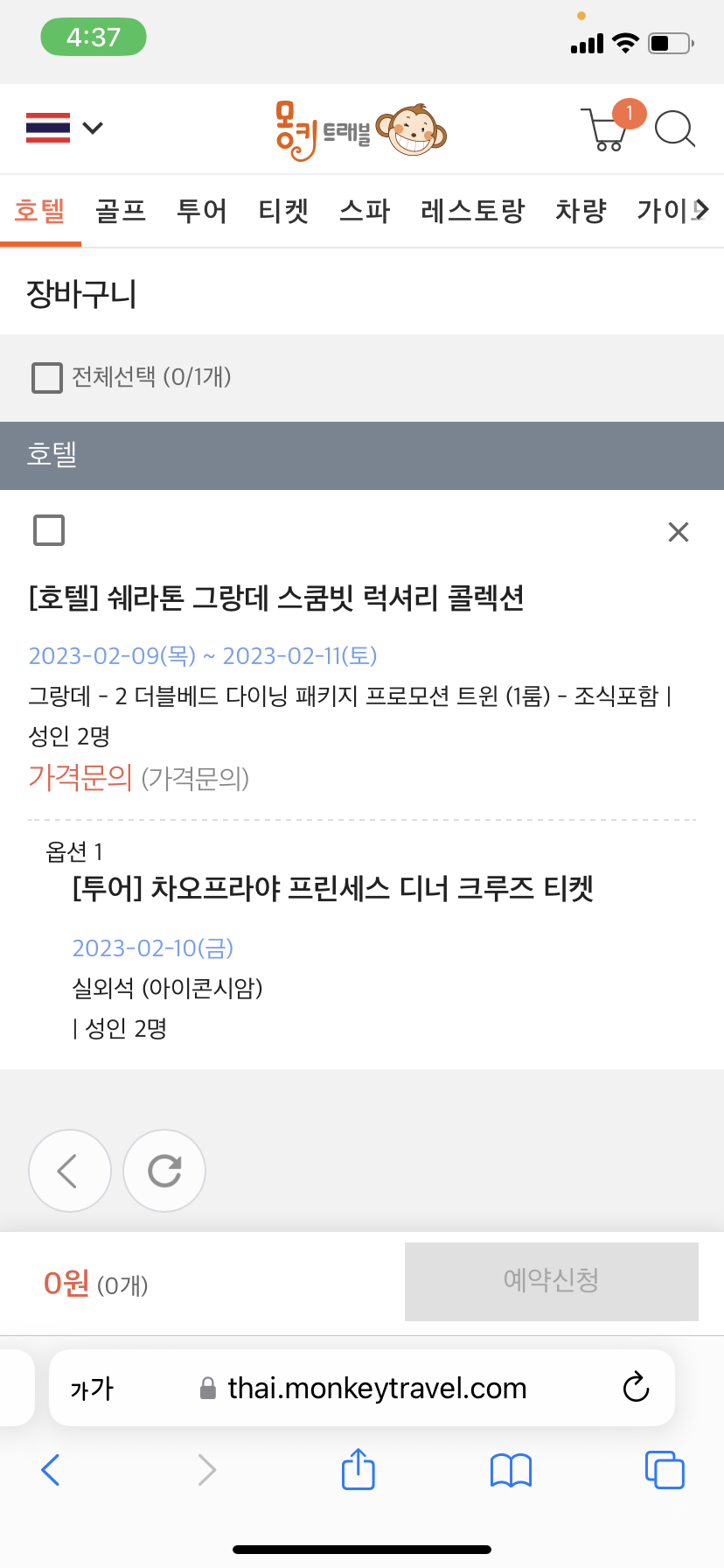Tap the 예약신청 booking button
Viewport: 724px width, 1568px height.
click(x=552, y=1281)
